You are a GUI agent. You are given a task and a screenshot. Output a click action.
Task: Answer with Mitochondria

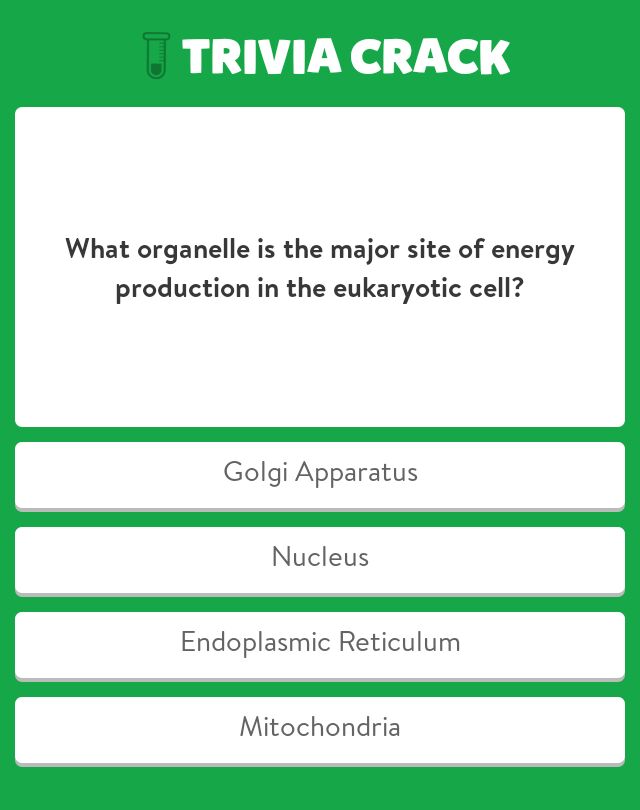click(x=320, y=731)
